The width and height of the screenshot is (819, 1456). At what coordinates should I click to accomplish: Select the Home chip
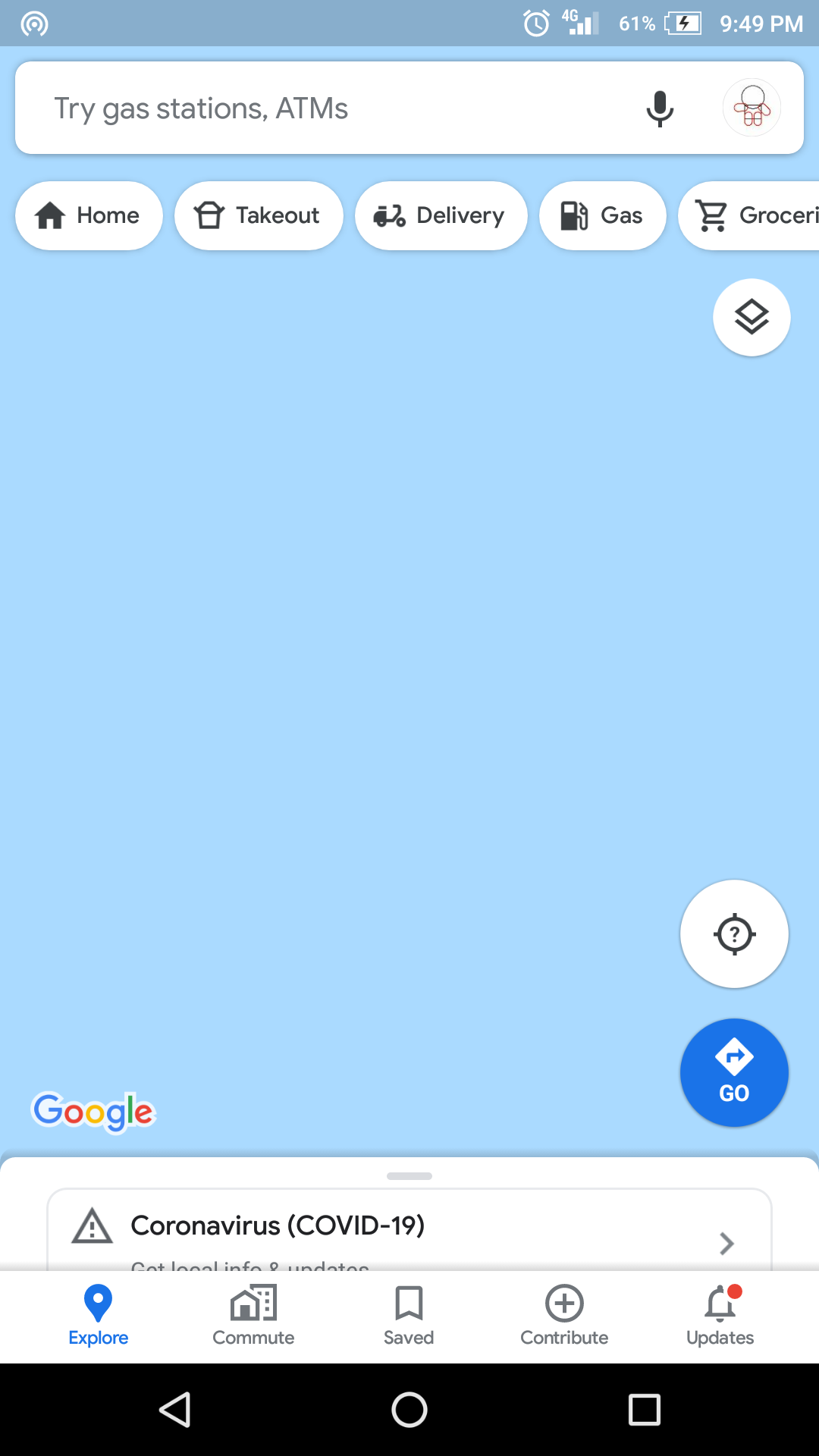[x=89, y=215]
